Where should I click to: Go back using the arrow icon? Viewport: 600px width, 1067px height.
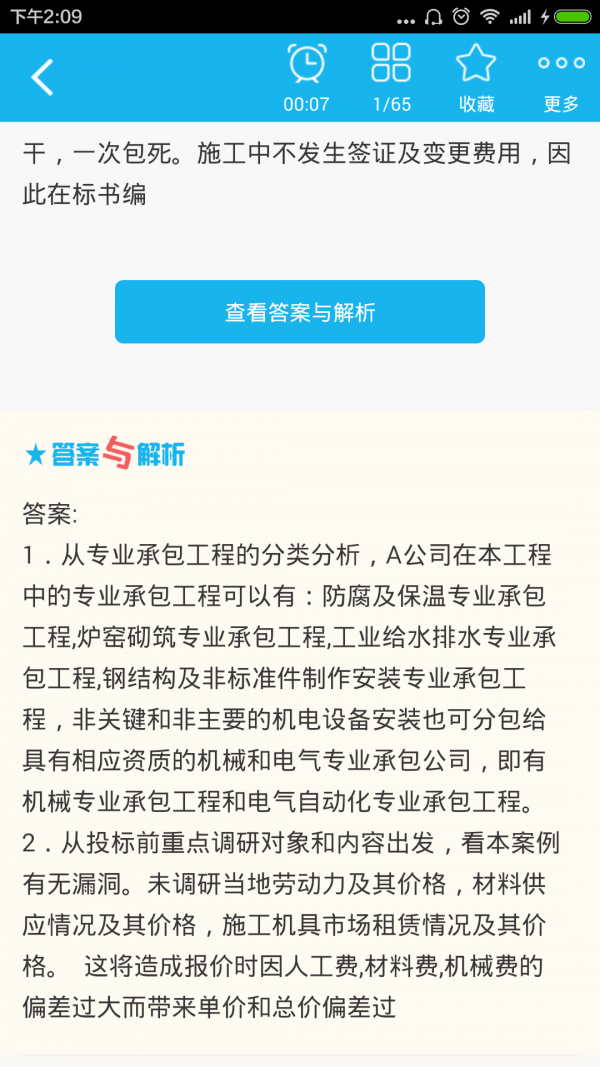(x=42, y=77)
